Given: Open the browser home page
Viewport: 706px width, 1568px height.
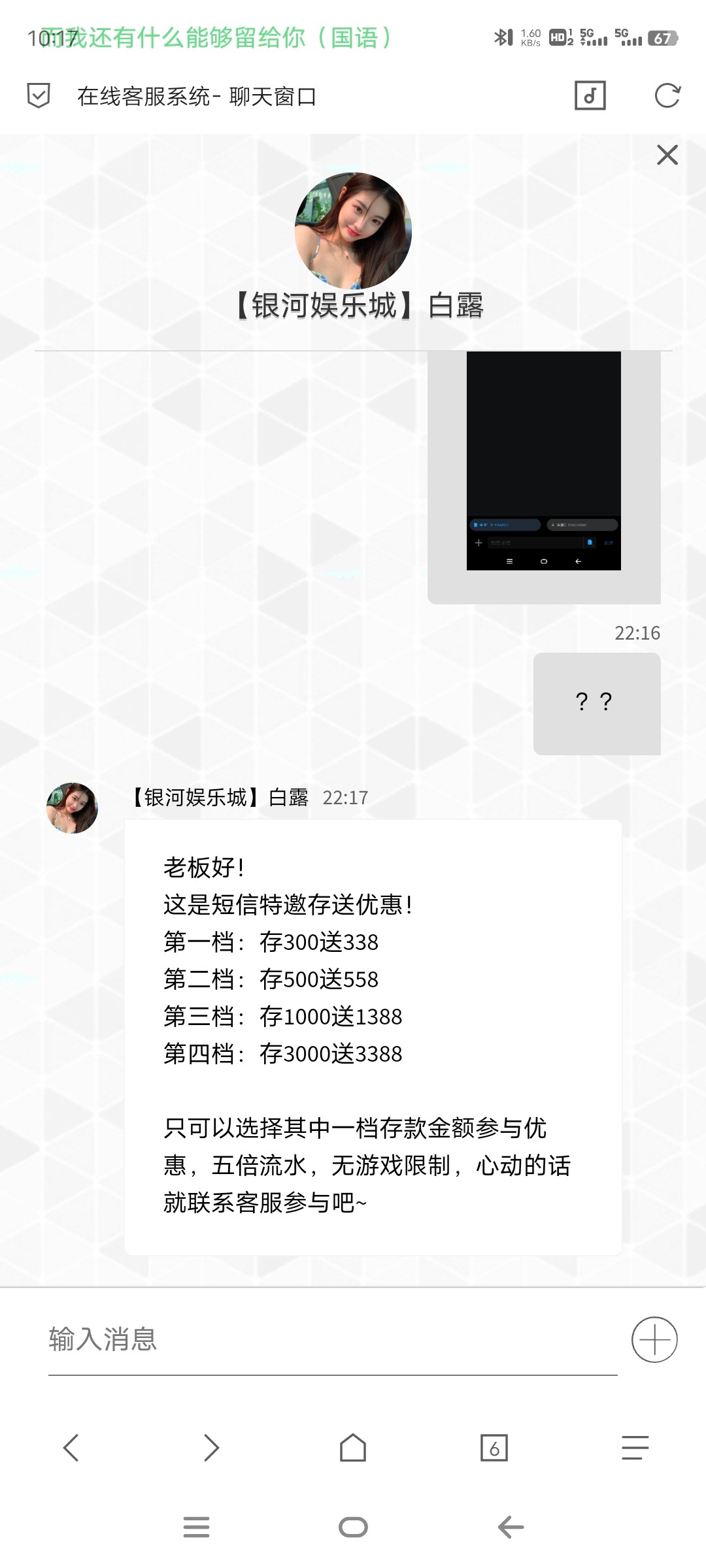Looking at the screenshot, I should tap(353, 1448).
